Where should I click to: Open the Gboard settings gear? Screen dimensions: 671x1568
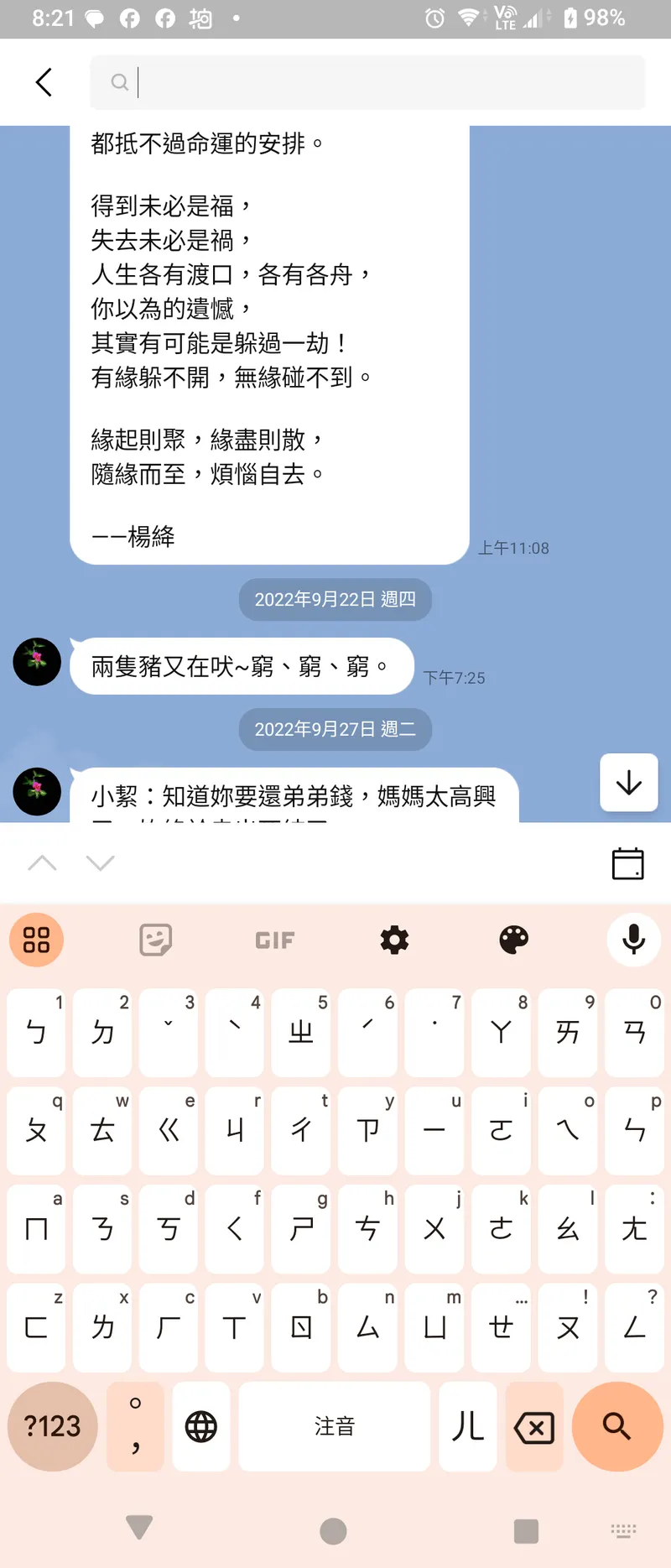pos(393,940)
